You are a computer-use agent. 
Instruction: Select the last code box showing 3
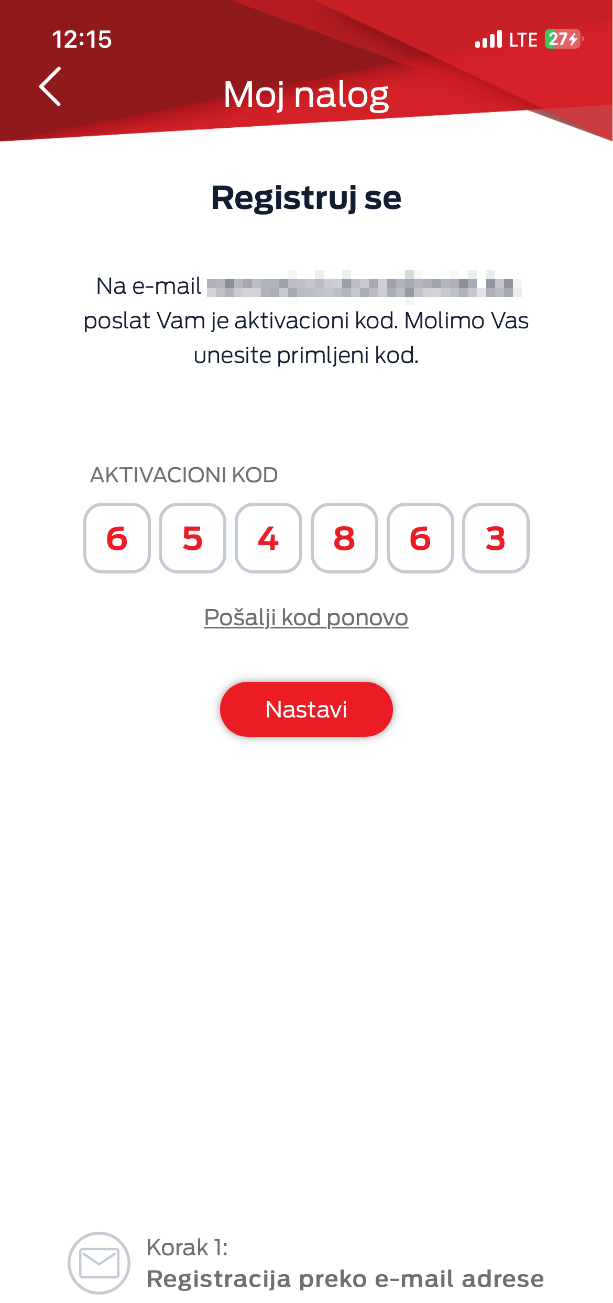496,538
